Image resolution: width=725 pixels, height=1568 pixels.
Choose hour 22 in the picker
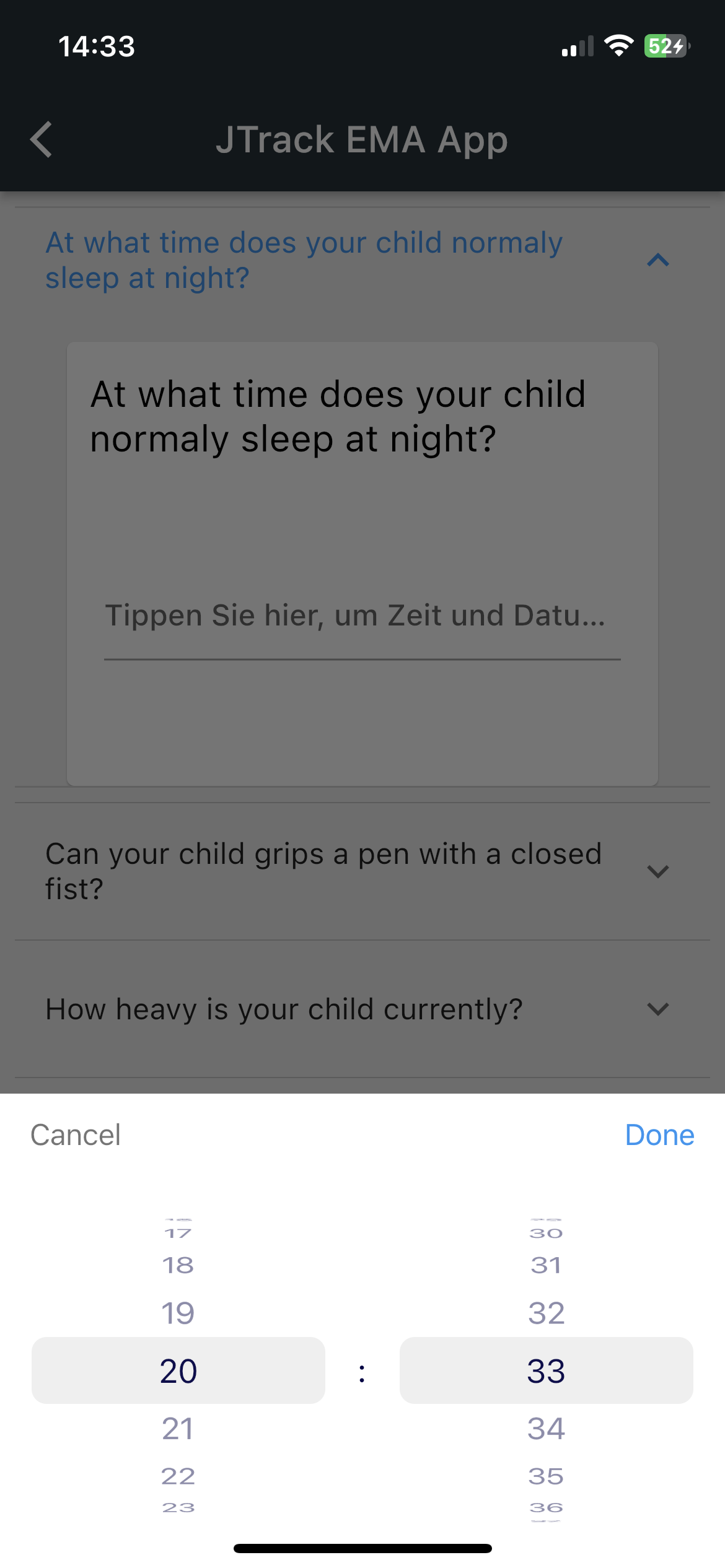click(x=178, y=1476)
